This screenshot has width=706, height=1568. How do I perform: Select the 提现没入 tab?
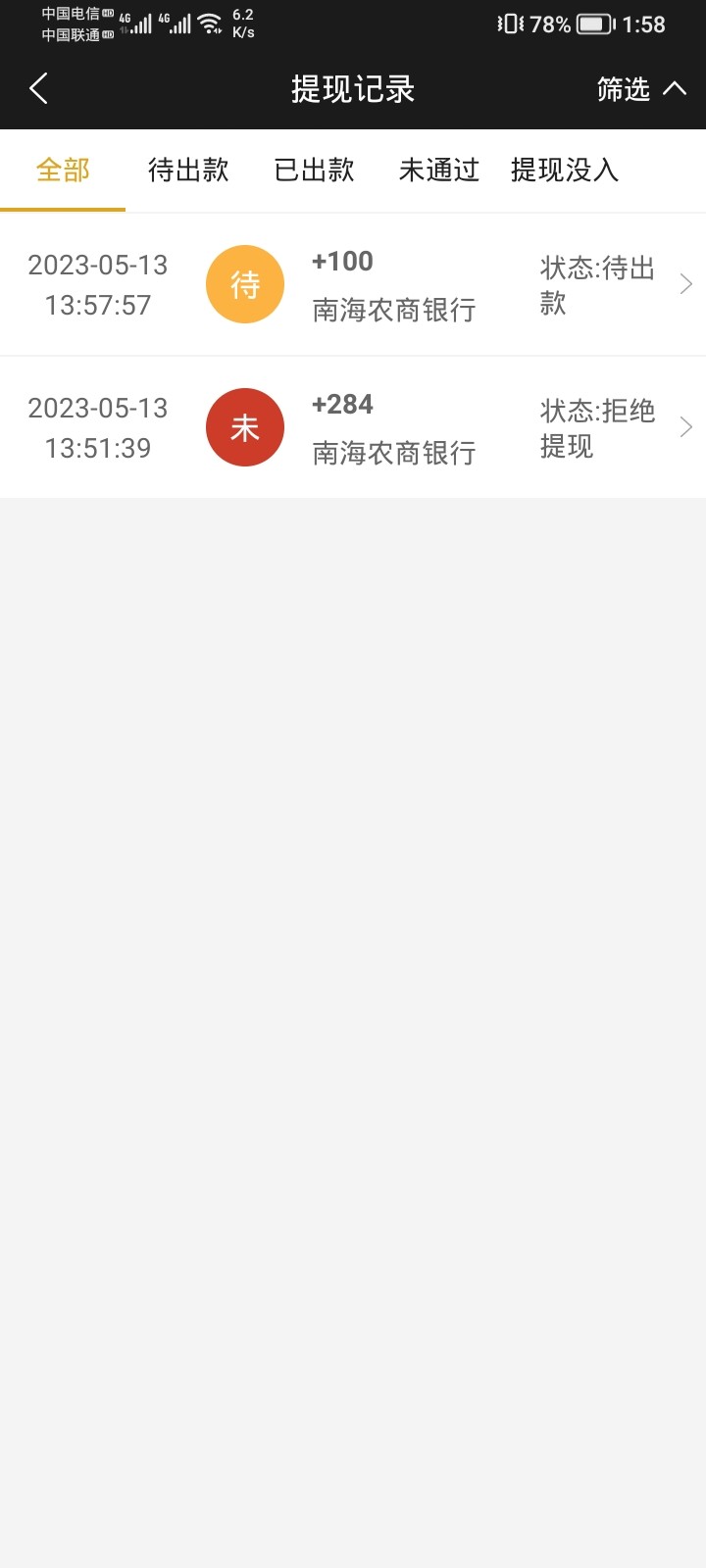(564, 171)
